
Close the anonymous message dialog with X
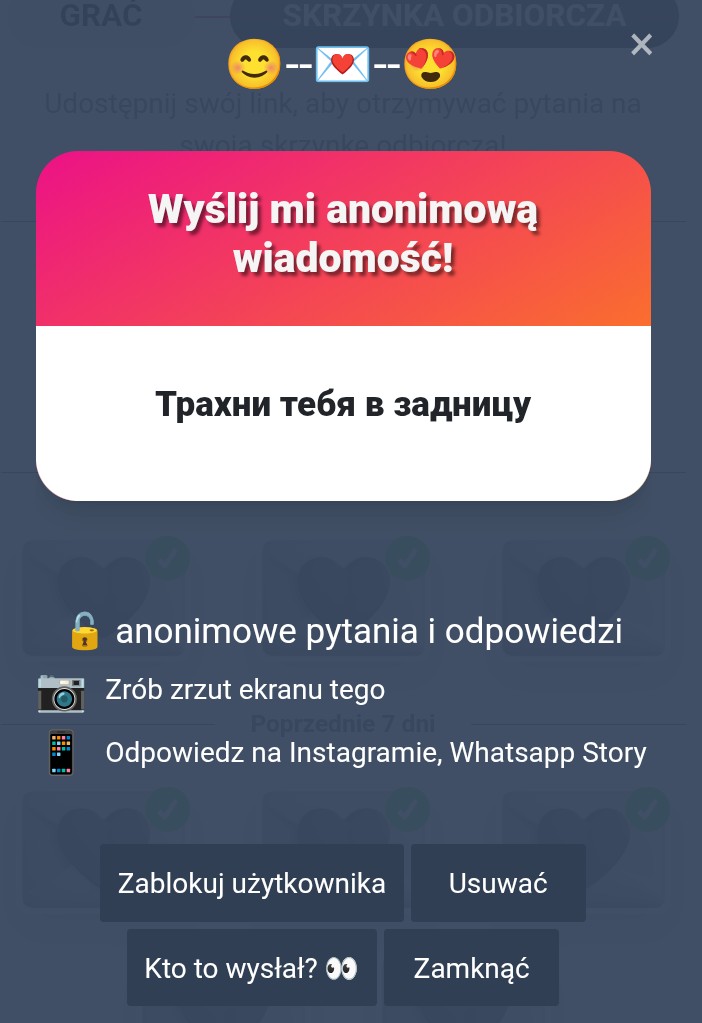[641, 45]
